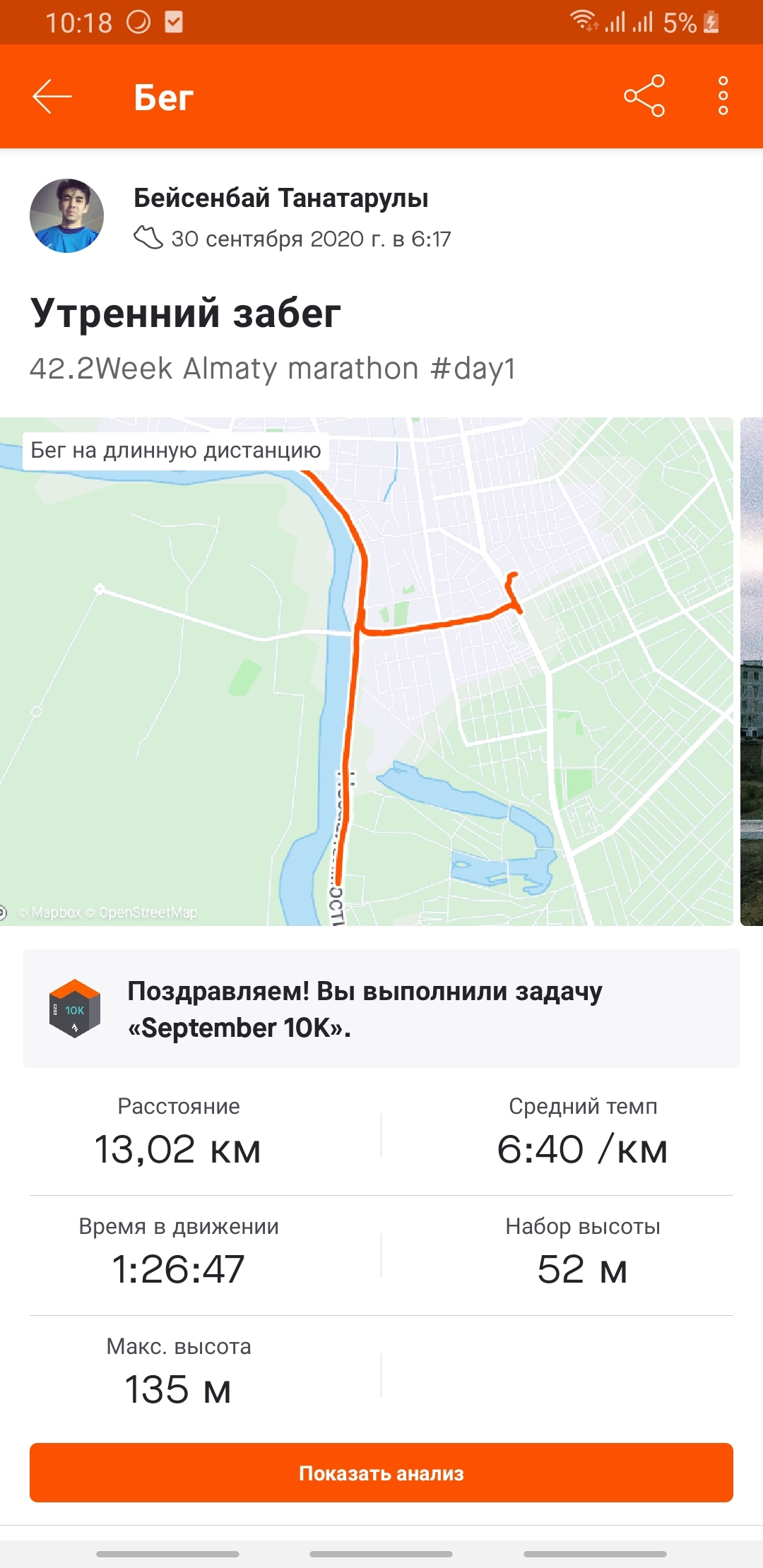763x1568 pixels.
Task: View the photo next to the map
Action: point(752,671)
